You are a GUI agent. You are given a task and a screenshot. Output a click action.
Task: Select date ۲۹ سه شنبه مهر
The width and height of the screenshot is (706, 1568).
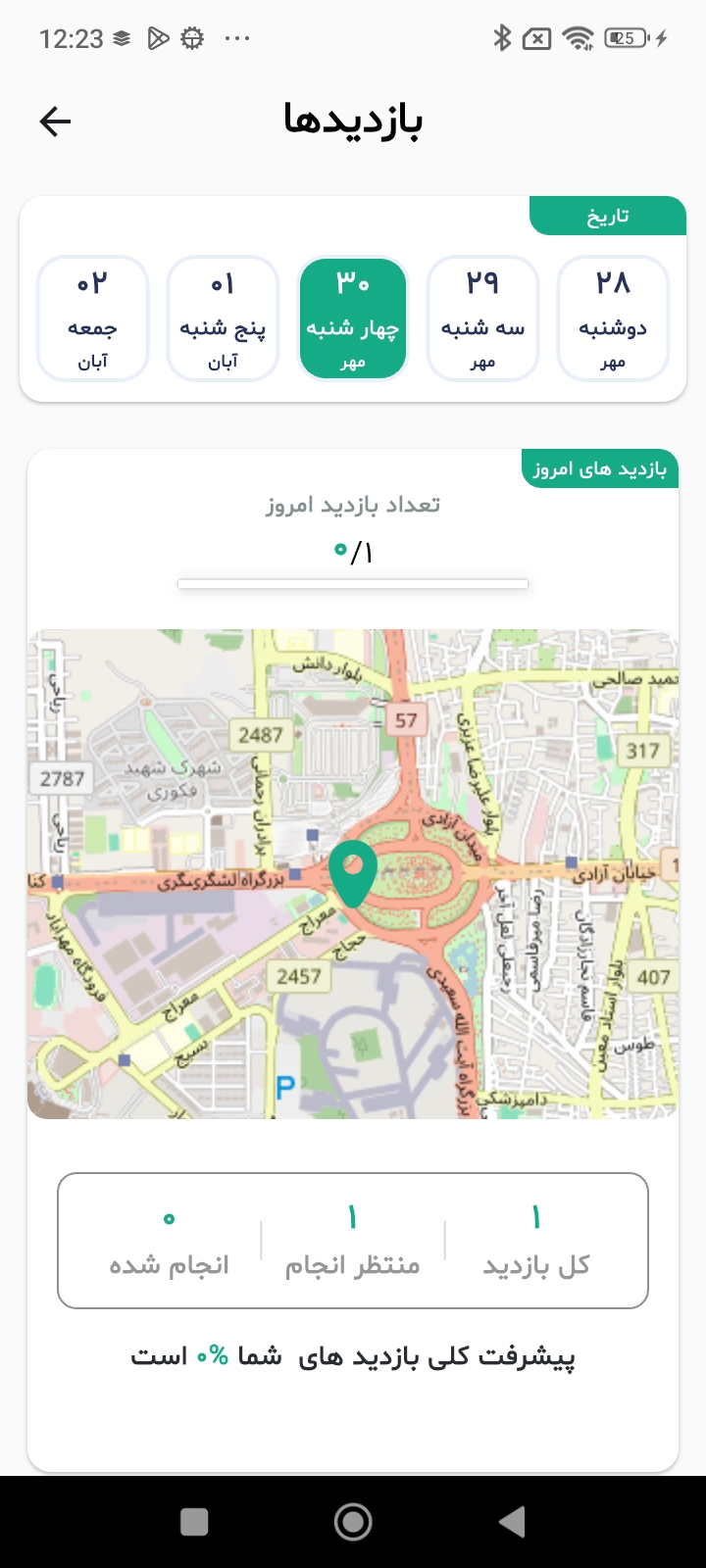482,318
